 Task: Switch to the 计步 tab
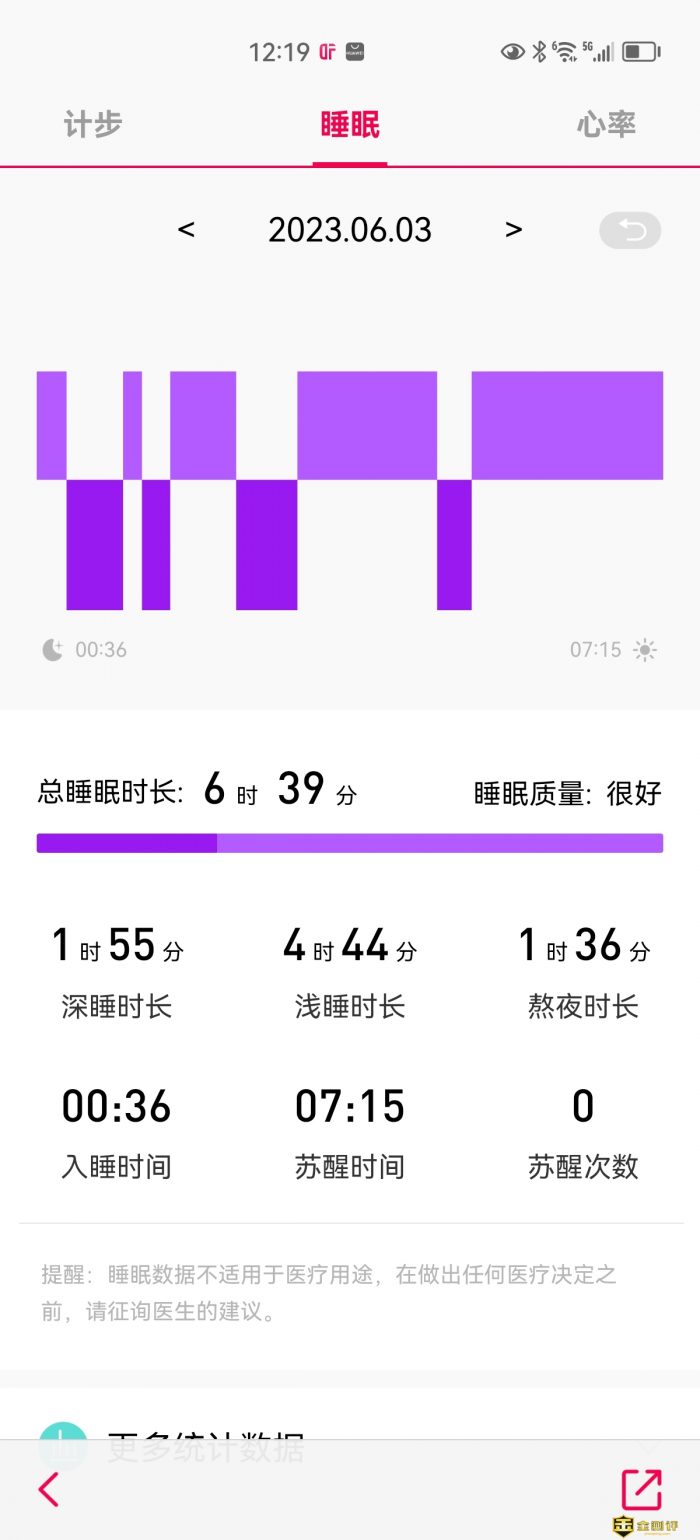tap(93, 125)
